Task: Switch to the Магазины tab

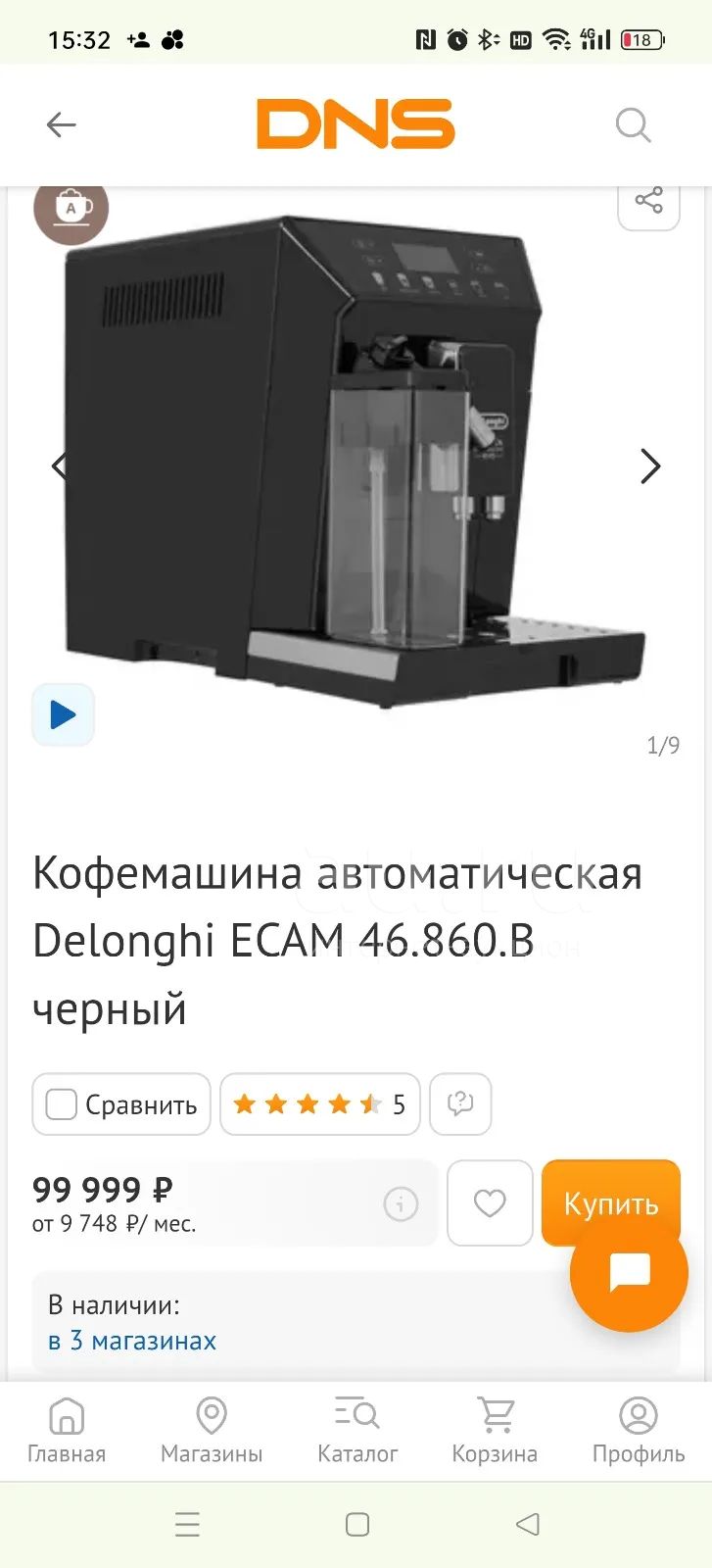Action: coord(212,1432)
